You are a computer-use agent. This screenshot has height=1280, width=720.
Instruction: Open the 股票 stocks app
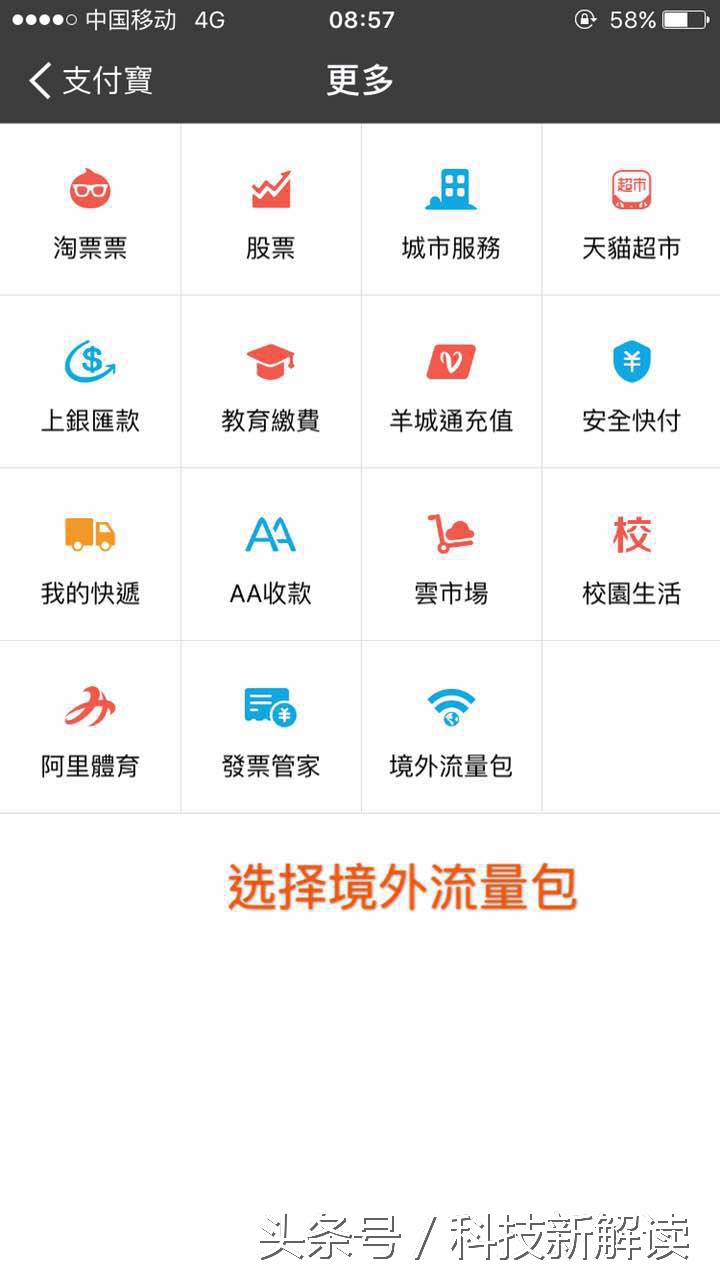[x=270, y=208]
